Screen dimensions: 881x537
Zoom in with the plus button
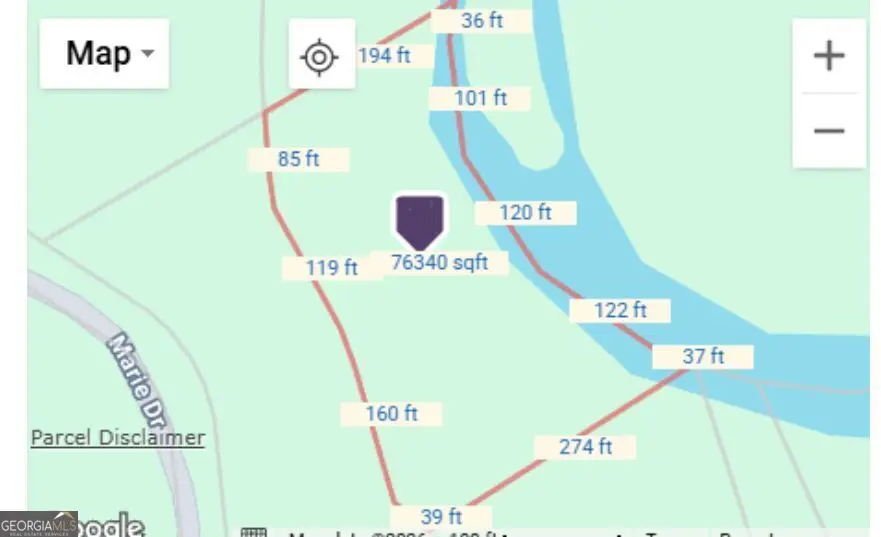[x=829, y=56]
